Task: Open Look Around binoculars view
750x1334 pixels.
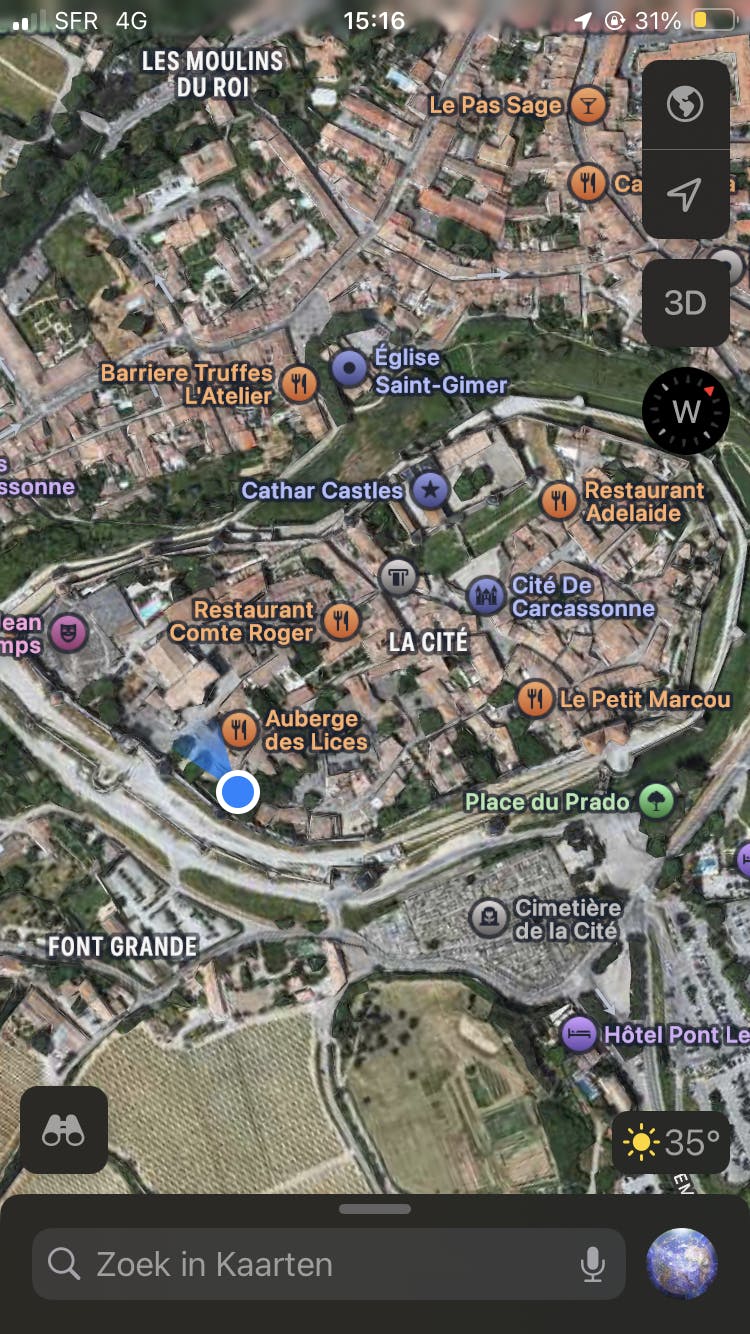Action: tap(64, 1130)
